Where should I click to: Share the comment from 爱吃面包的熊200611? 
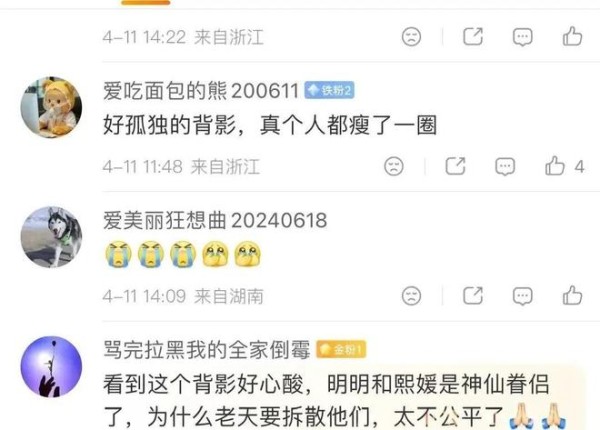pyautogui.click(x=455, y=166)
